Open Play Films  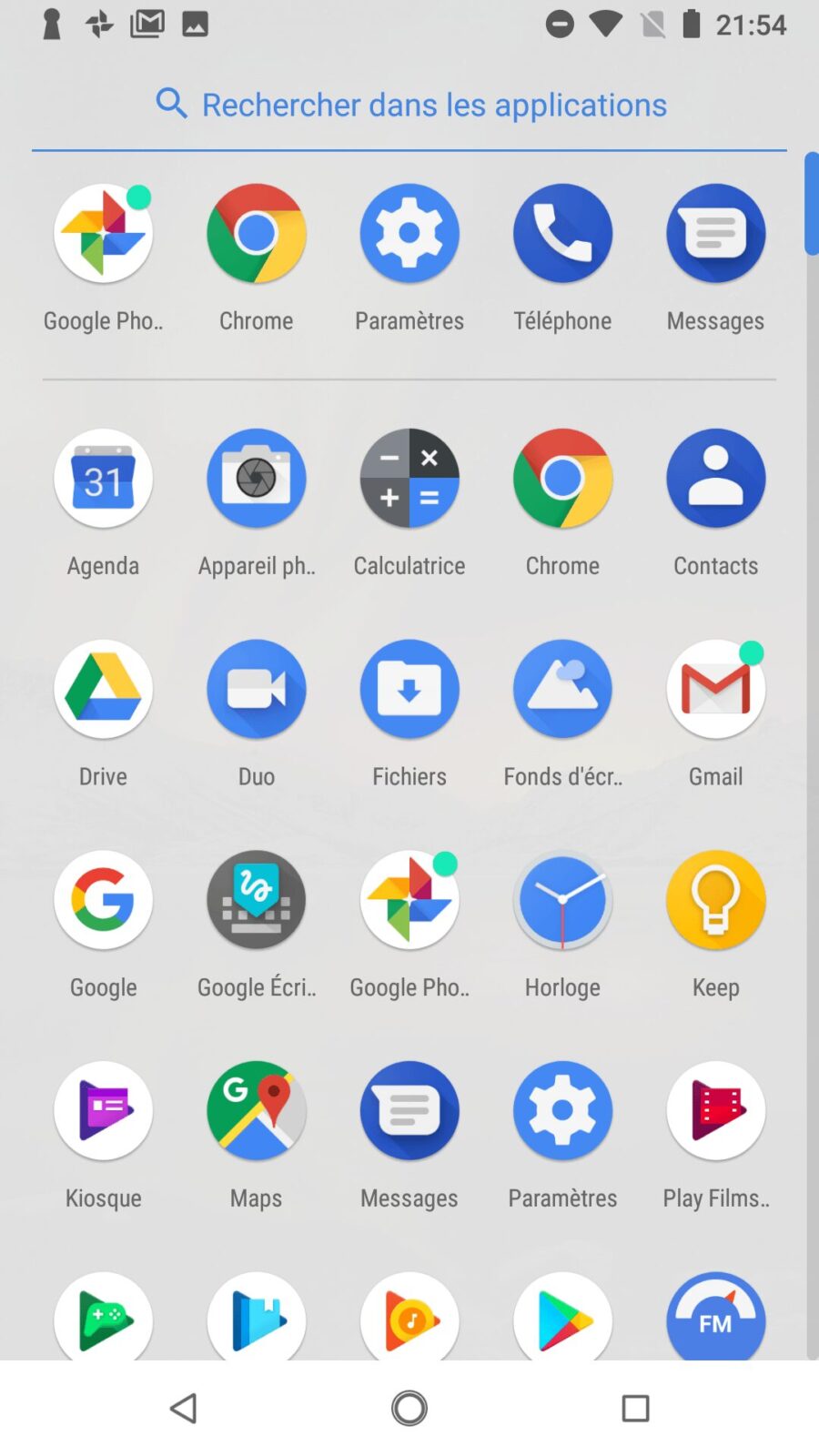pyautogui.click(x=715, y=1111)
